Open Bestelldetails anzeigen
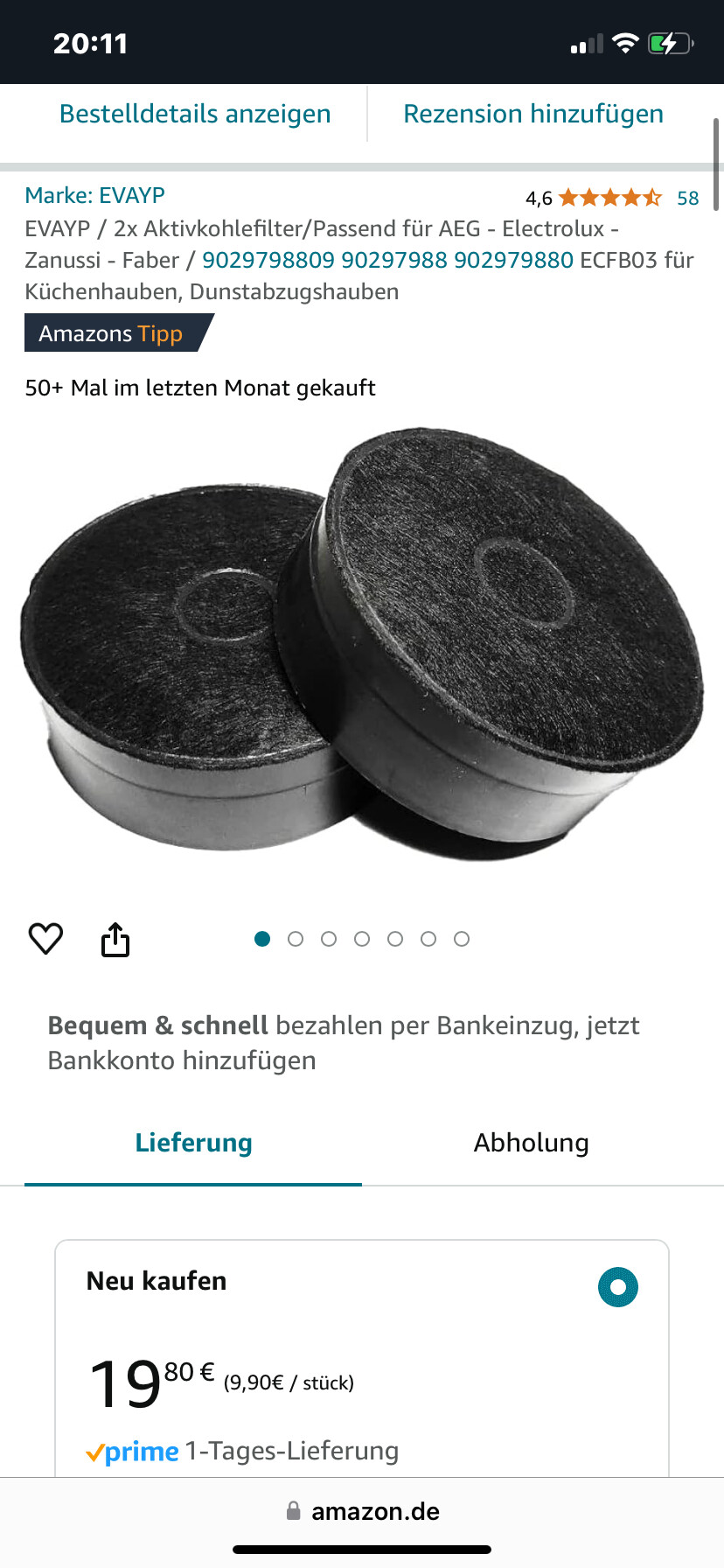Viewport: 724px width, 1568px height. coord(194,114)
